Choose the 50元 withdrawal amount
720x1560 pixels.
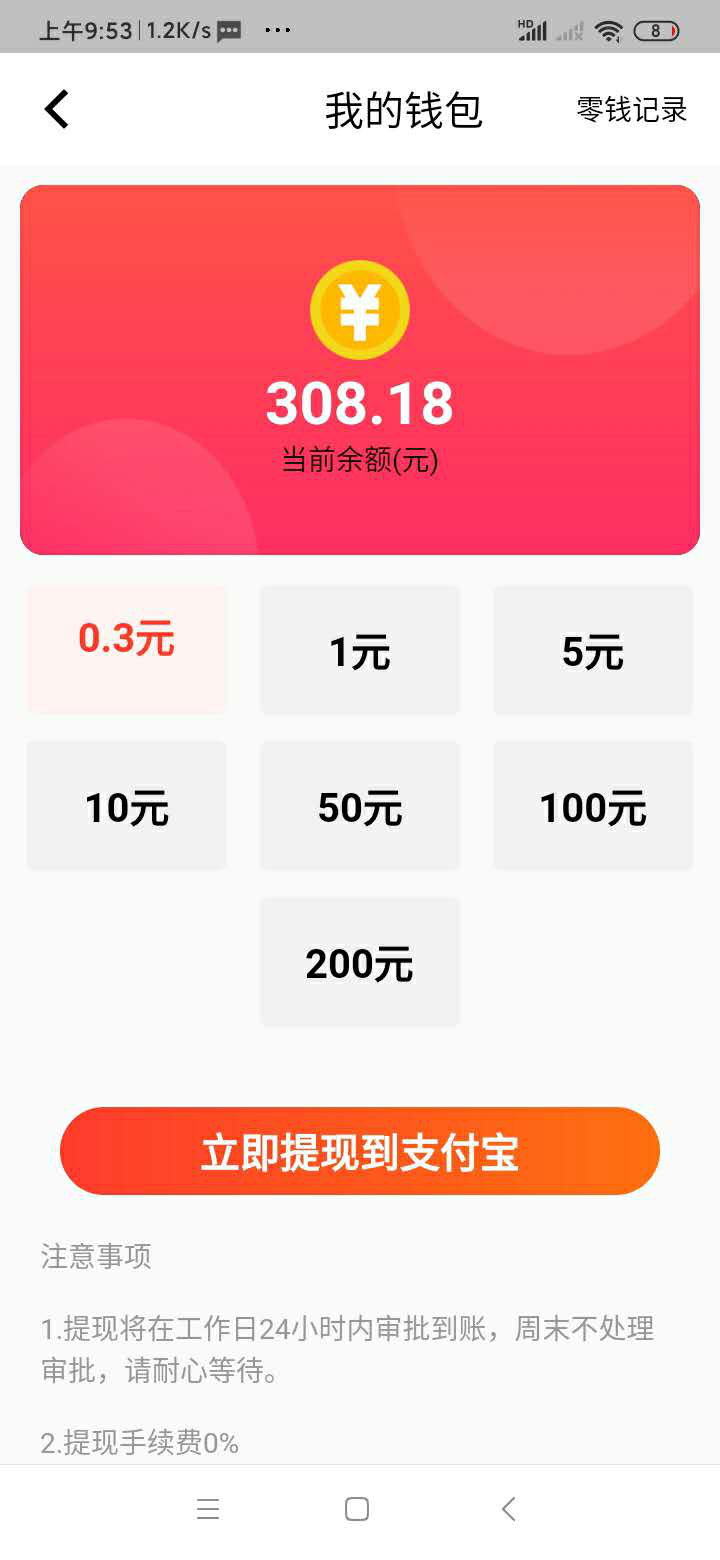coord(360,806)
